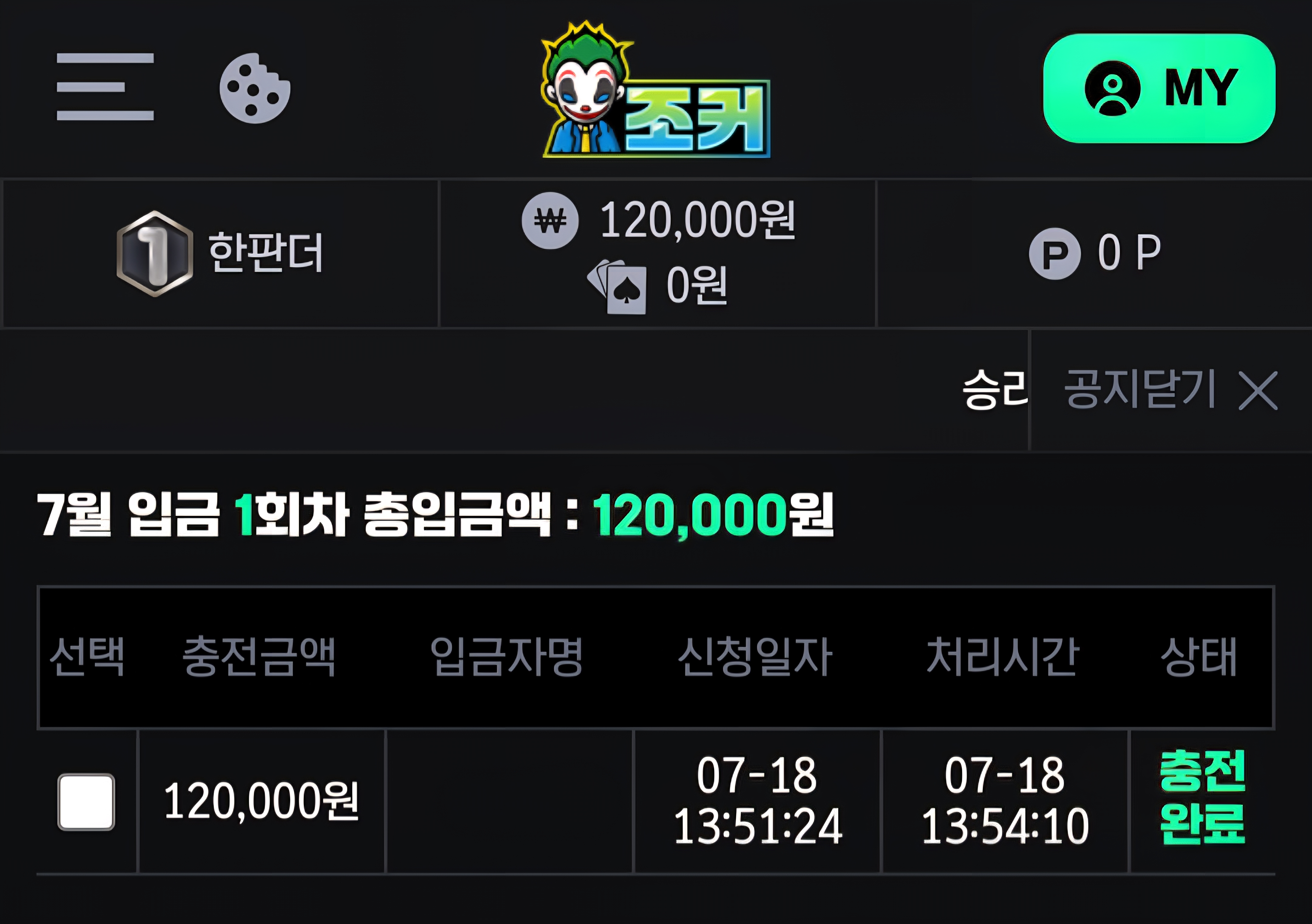The height and width of the screenshot is (924, 1312).
Task: Open the MY account button
Action: pyautogui.click(x=1159, y=88)
